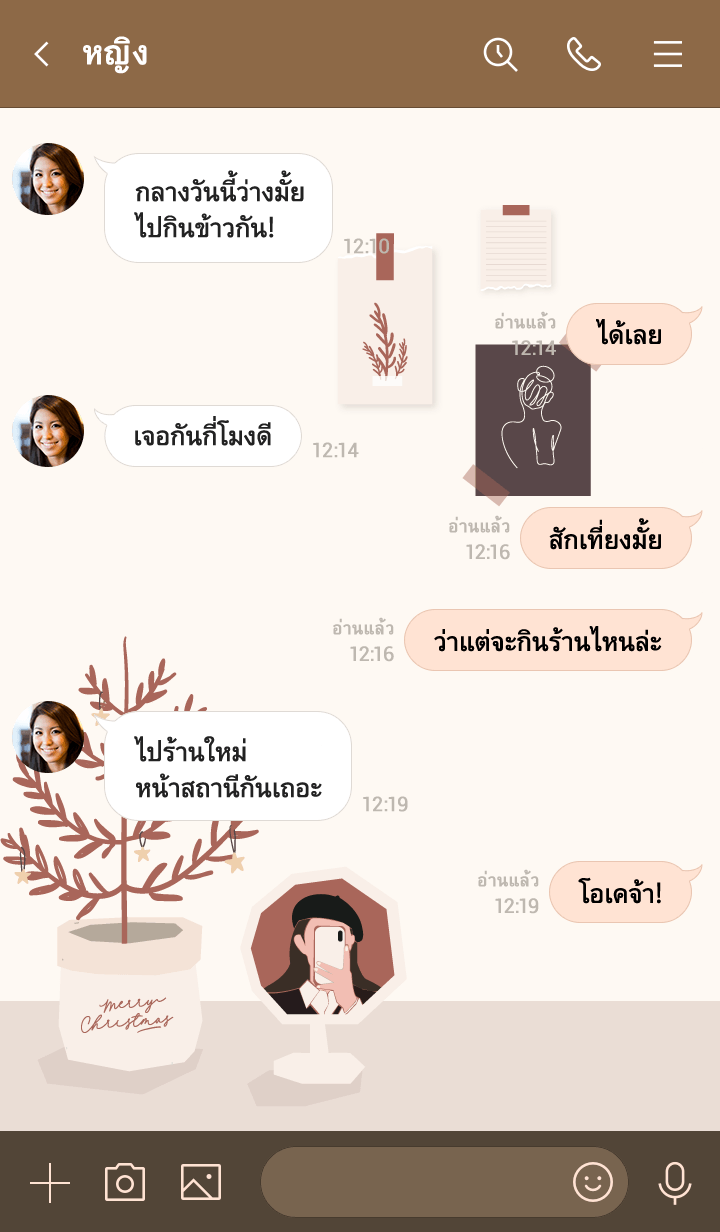Search within this conversation
This screenshot has height=1232, width=720.
pyautogui.click(x=500, y=54)
